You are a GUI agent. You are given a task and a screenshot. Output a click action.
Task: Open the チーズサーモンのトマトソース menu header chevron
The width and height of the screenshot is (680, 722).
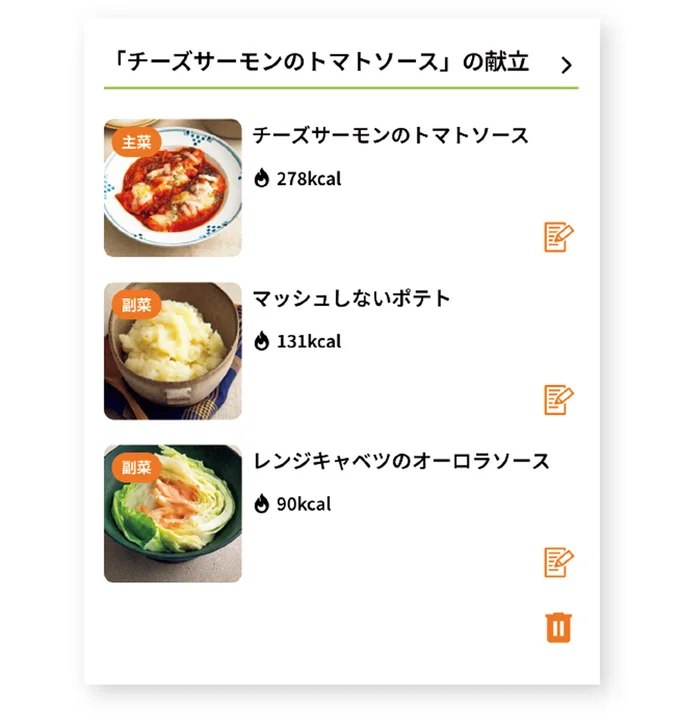[566, 66]
